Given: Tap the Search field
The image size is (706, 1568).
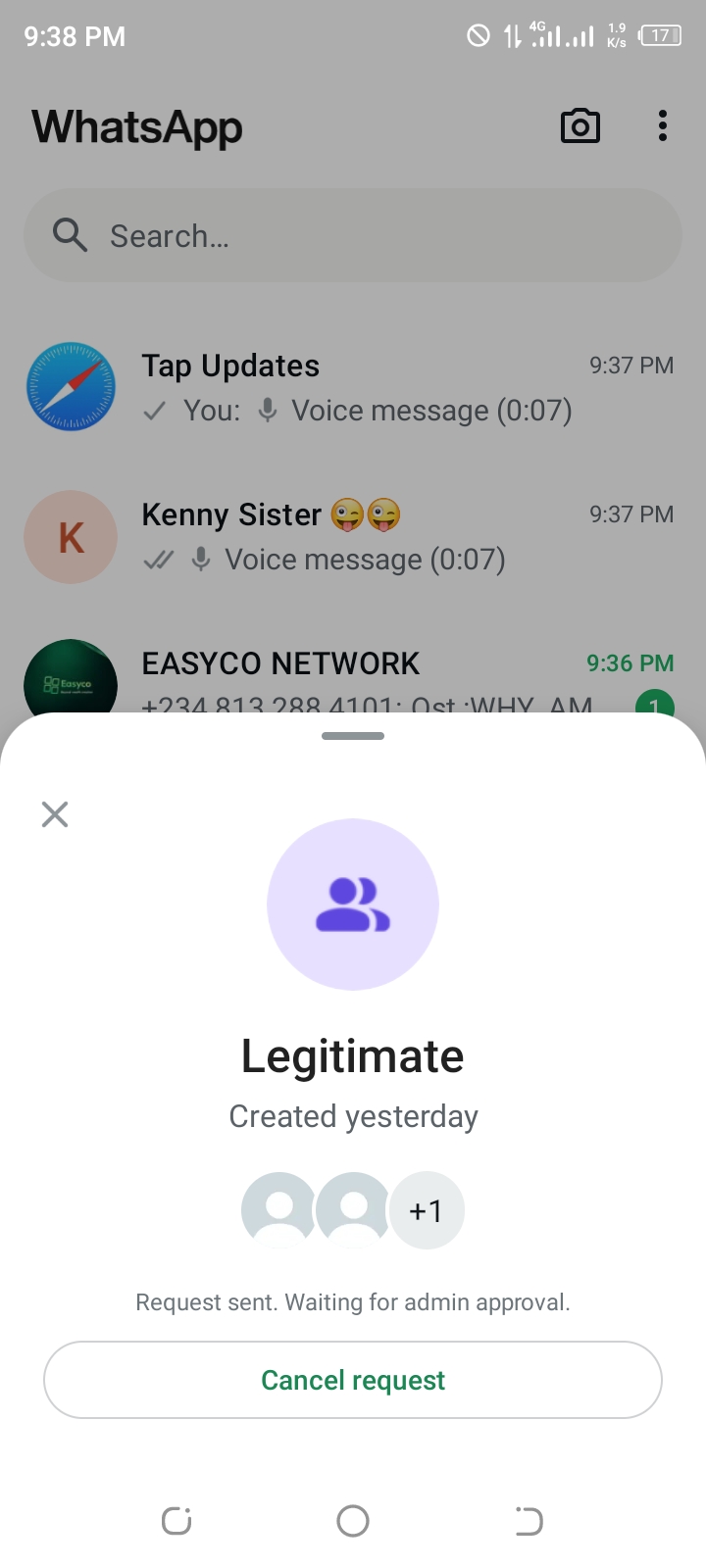Looking at the screenshot, I should coord(353,236).
